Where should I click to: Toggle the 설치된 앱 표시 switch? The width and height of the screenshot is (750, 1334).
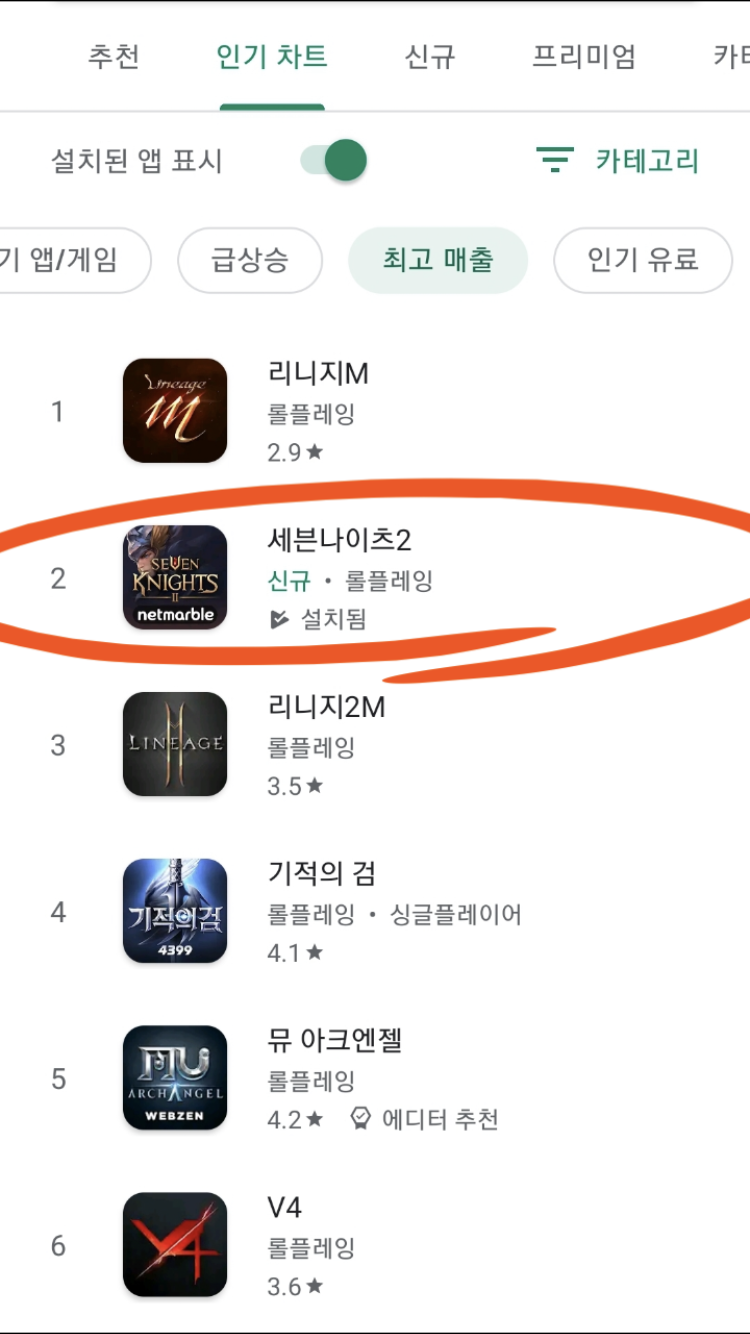[335, 161]
